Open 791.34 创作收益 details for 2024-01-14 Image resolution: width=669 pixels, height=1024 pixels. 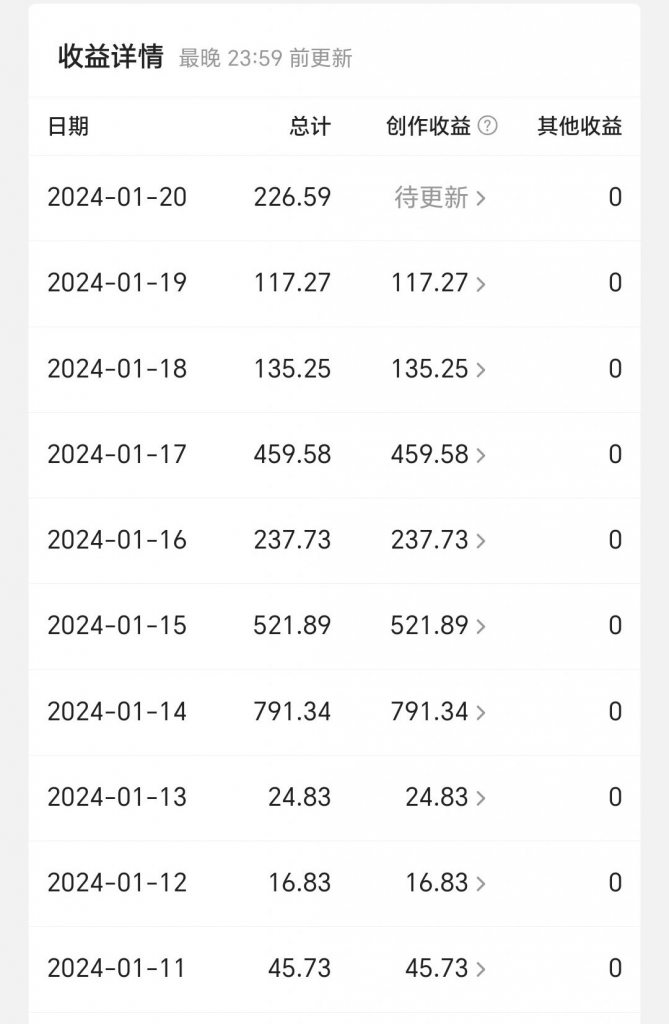click(438, 712)
